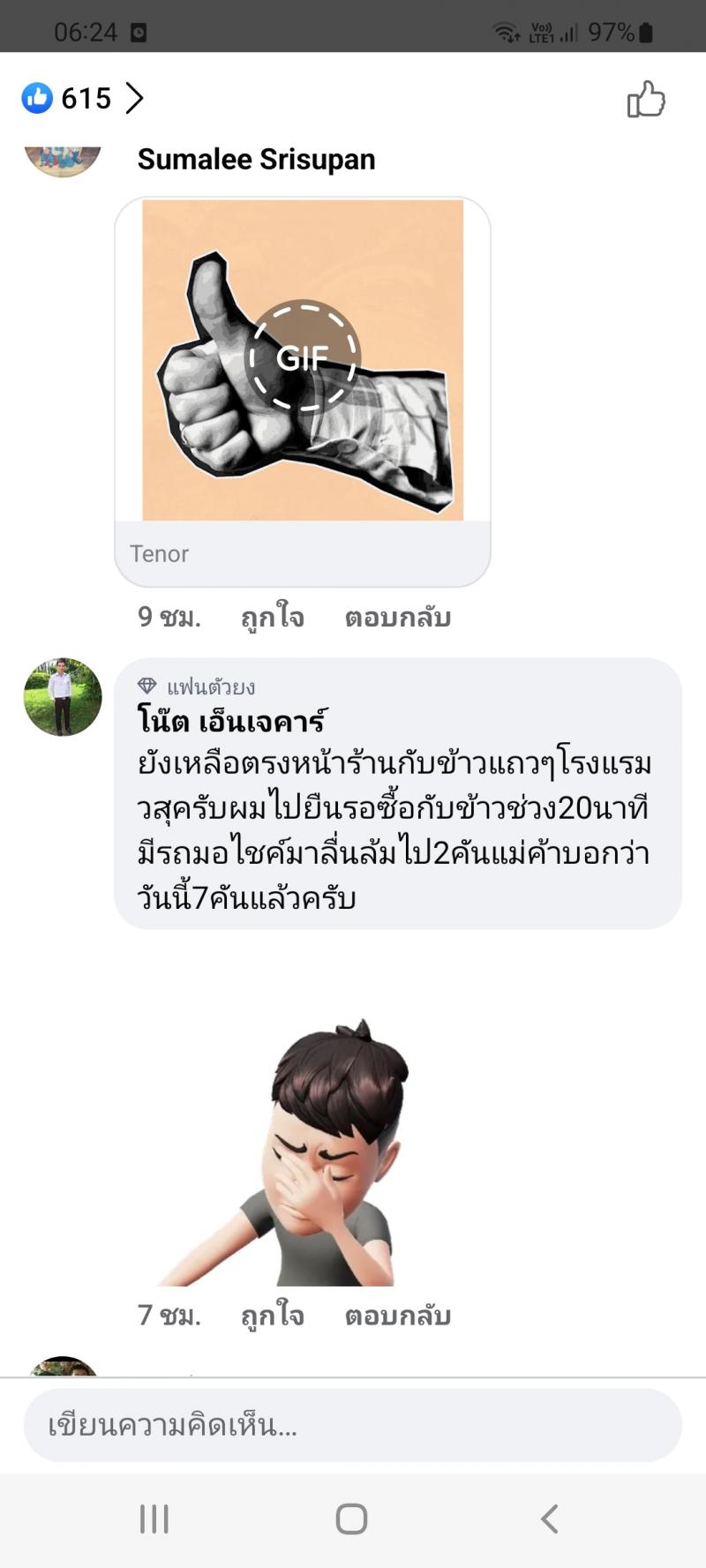Go back using system navigation

549,1519
